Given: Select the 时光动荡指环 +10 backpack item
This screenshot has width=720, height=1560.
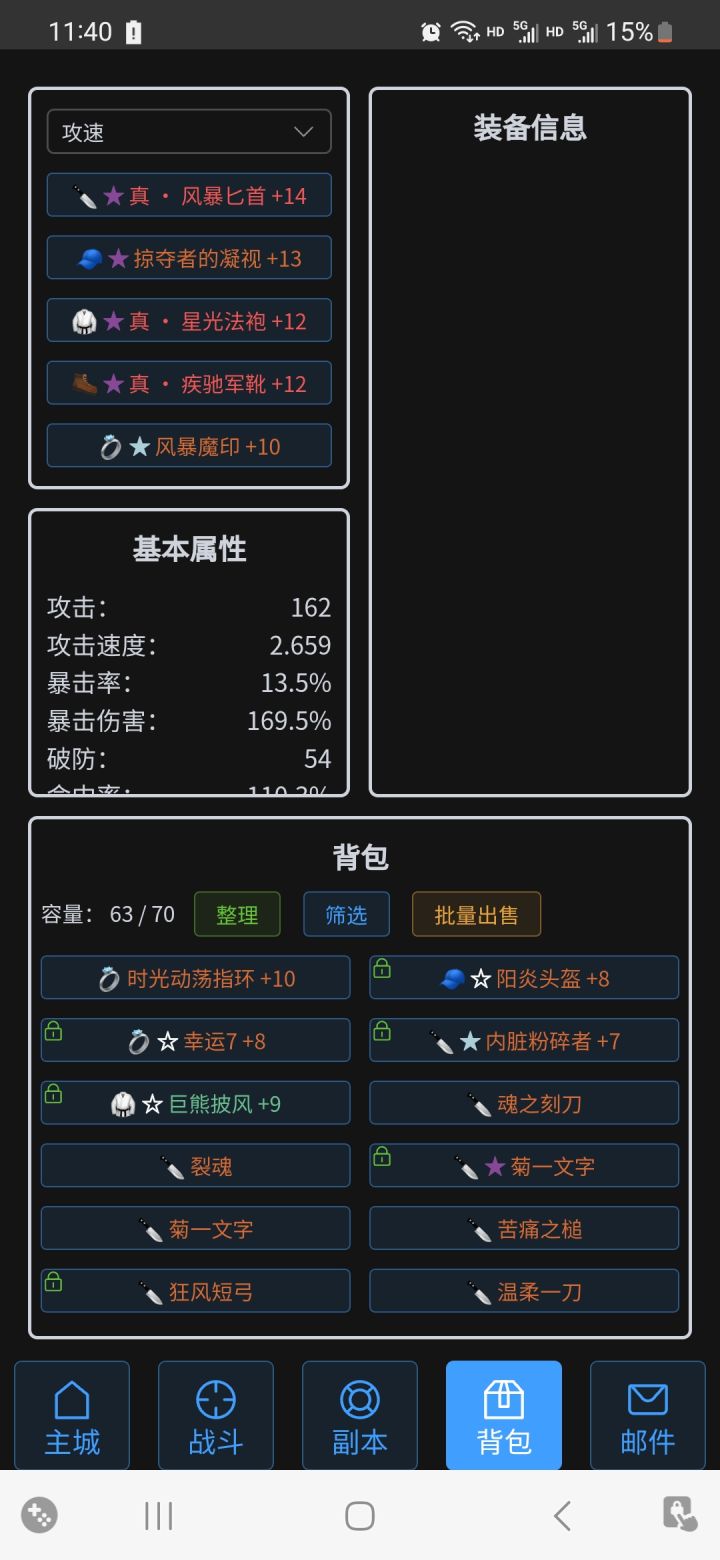Looking at the screenshot, I should 195,978.
